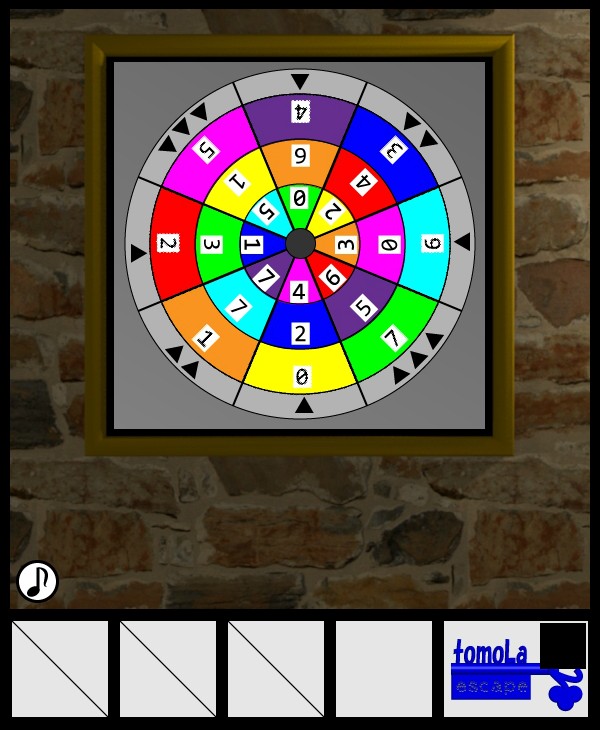Tap the orange second-ring segment numbered 6
This screenshot has height=730, width=600.
[x=300, y=156]
